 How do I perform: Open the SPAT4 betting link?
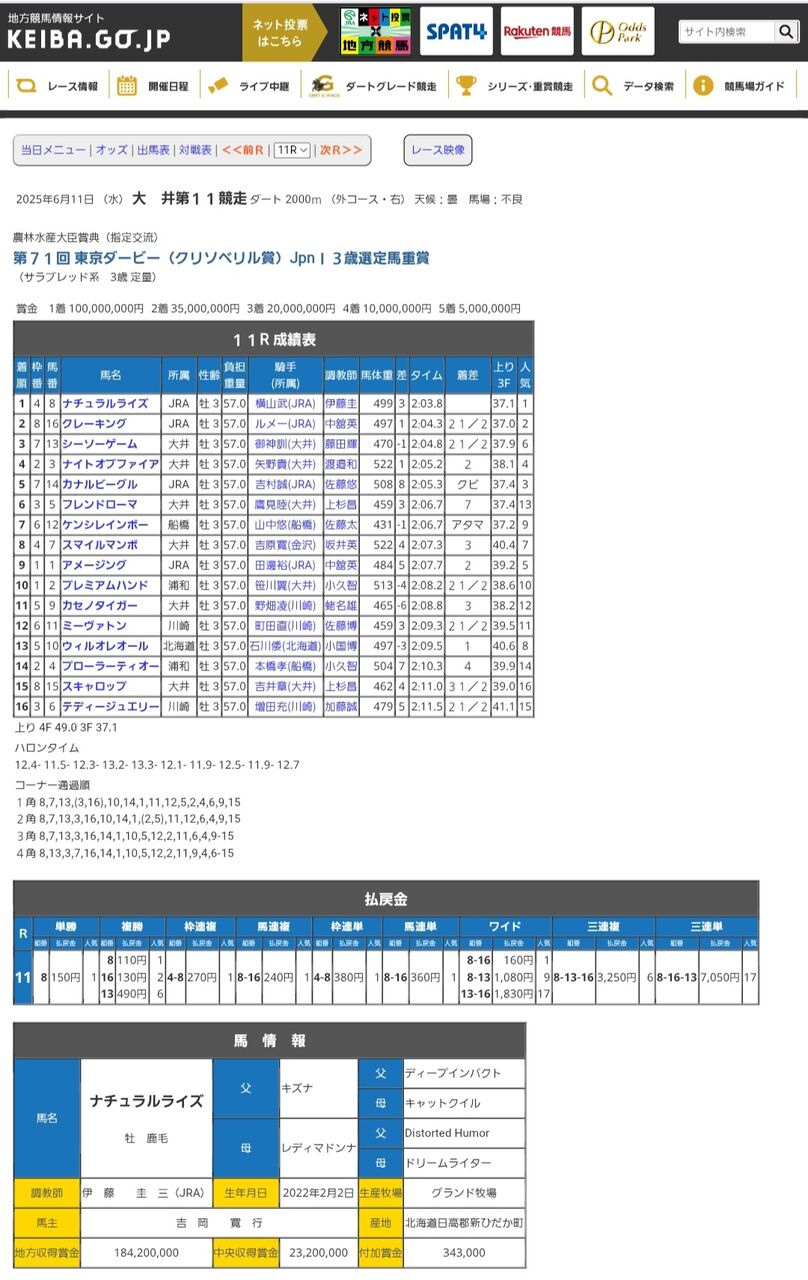[x=456, y=32]
